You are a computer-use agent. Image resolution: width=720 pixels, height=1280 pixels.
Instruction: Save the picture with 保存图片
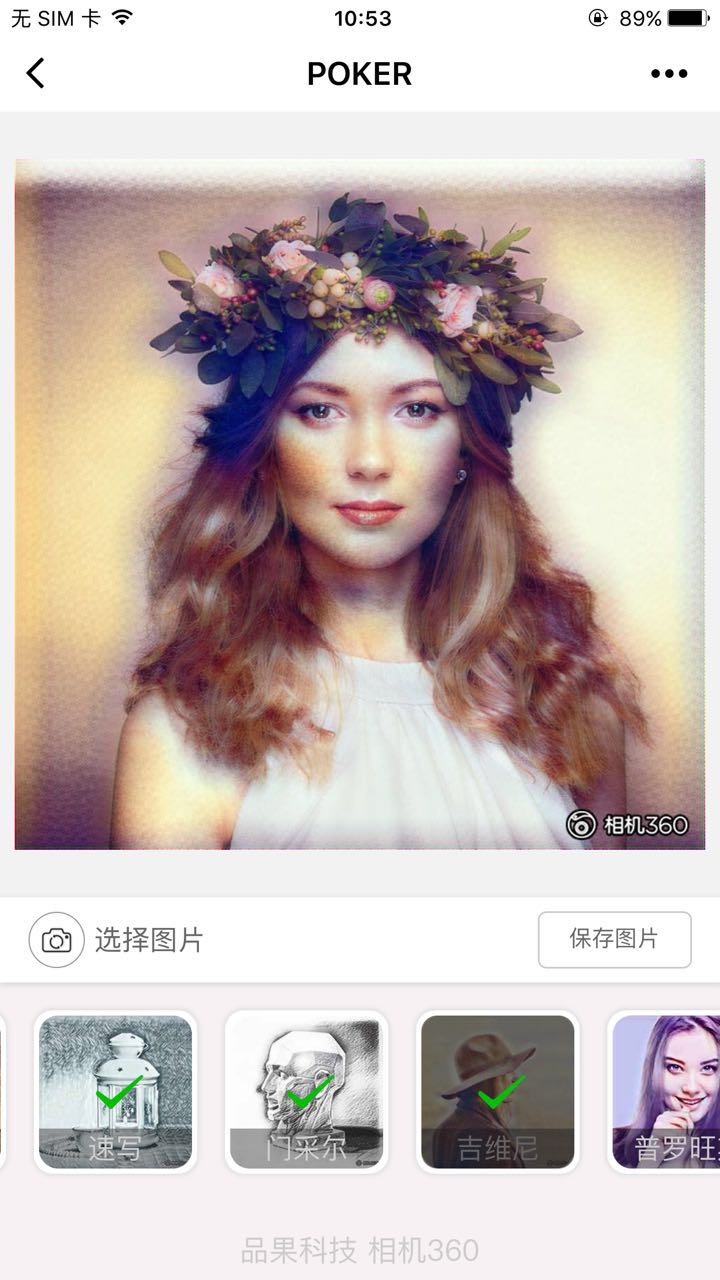614,939
